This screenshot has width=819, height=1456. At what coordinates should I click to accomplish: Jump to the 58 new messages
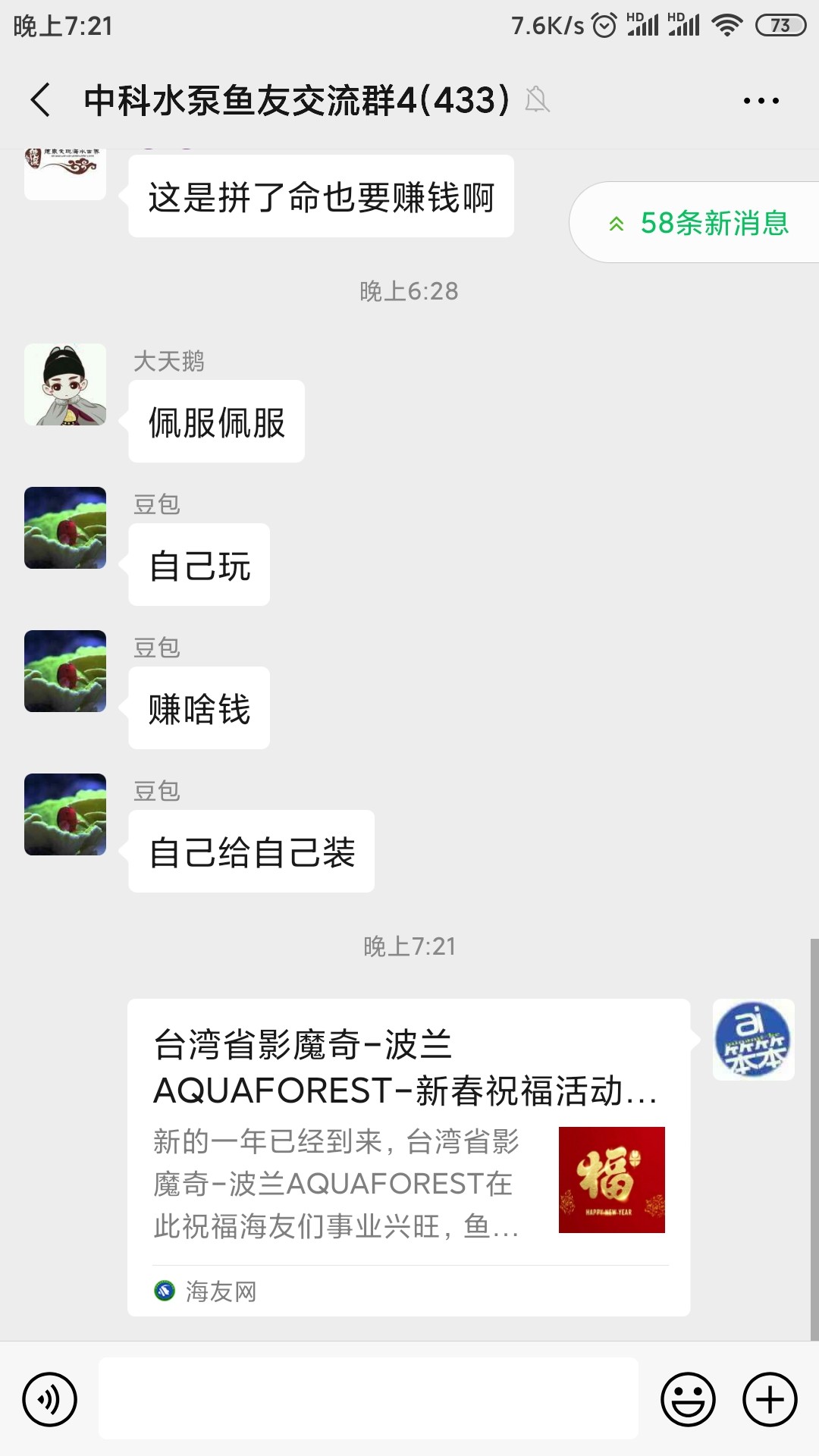pos(698,223)
